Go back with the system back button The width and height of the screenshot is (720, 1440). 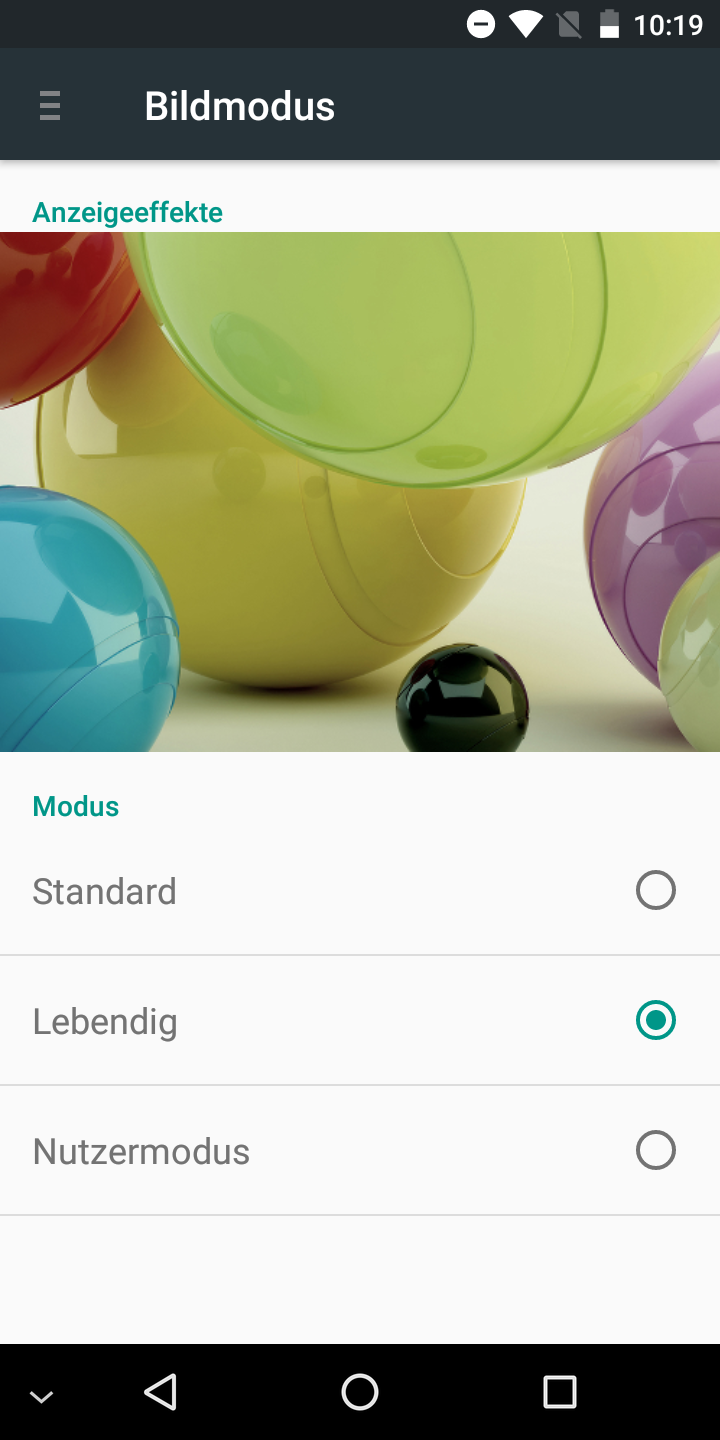pos(160,1391)
